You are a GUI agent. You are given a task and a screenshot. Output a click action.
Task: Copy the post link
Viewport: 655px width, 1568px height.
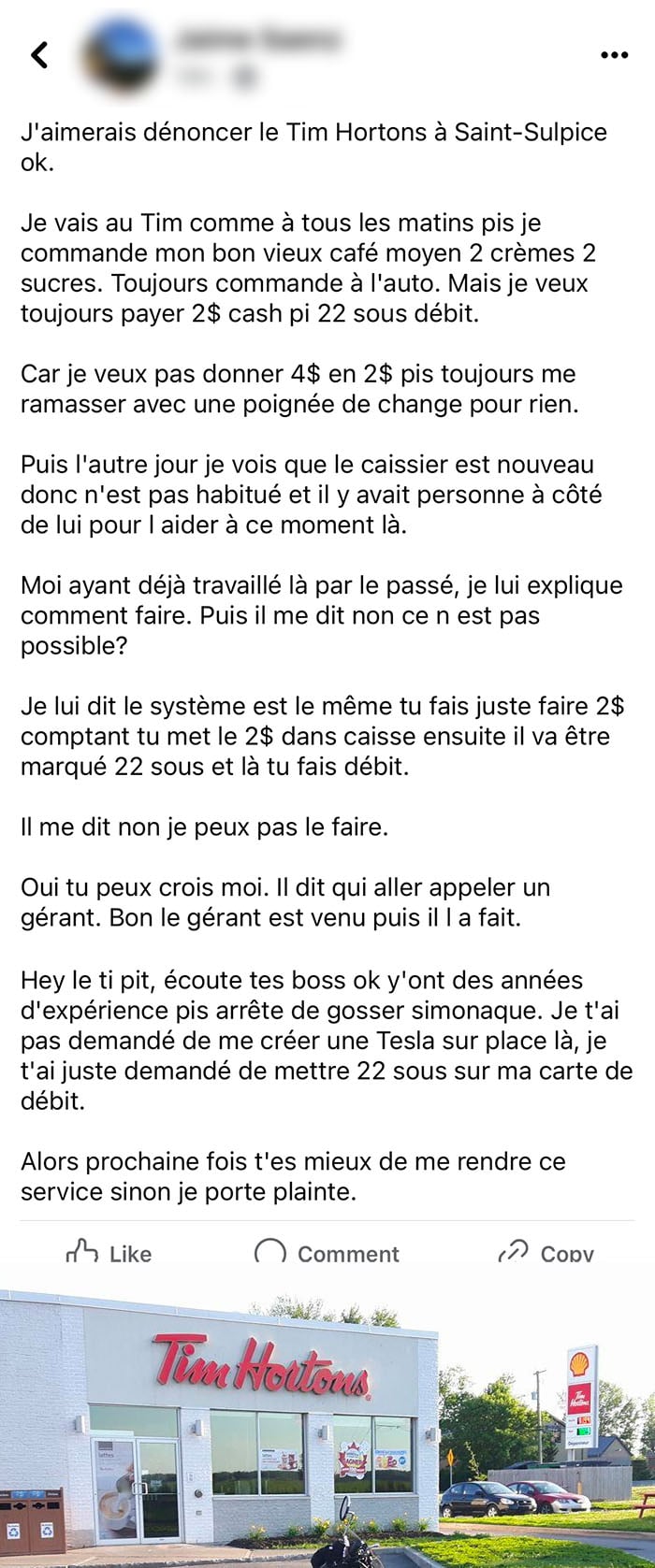click(546, 1253)
